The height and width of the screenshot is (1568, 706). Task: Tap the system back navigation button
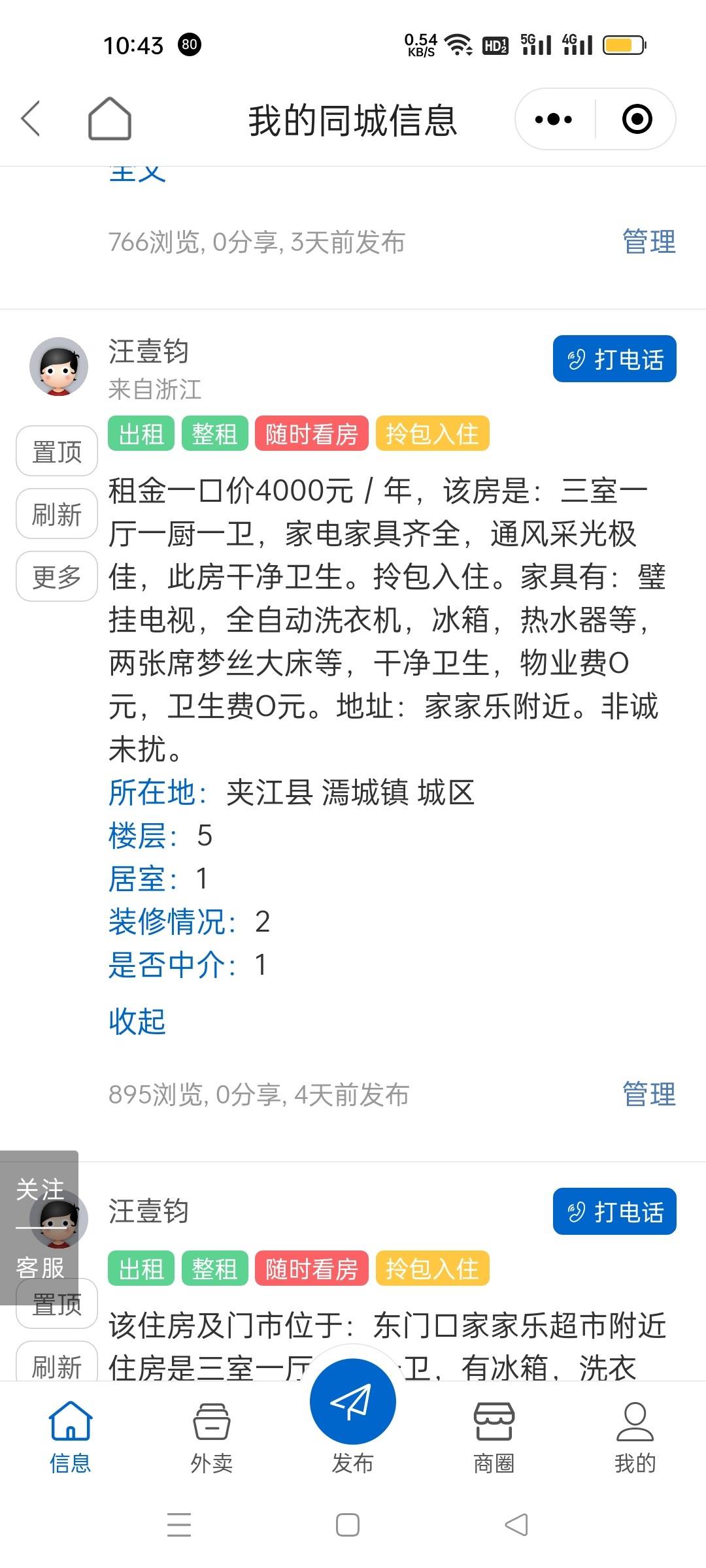coord(516,1525)
